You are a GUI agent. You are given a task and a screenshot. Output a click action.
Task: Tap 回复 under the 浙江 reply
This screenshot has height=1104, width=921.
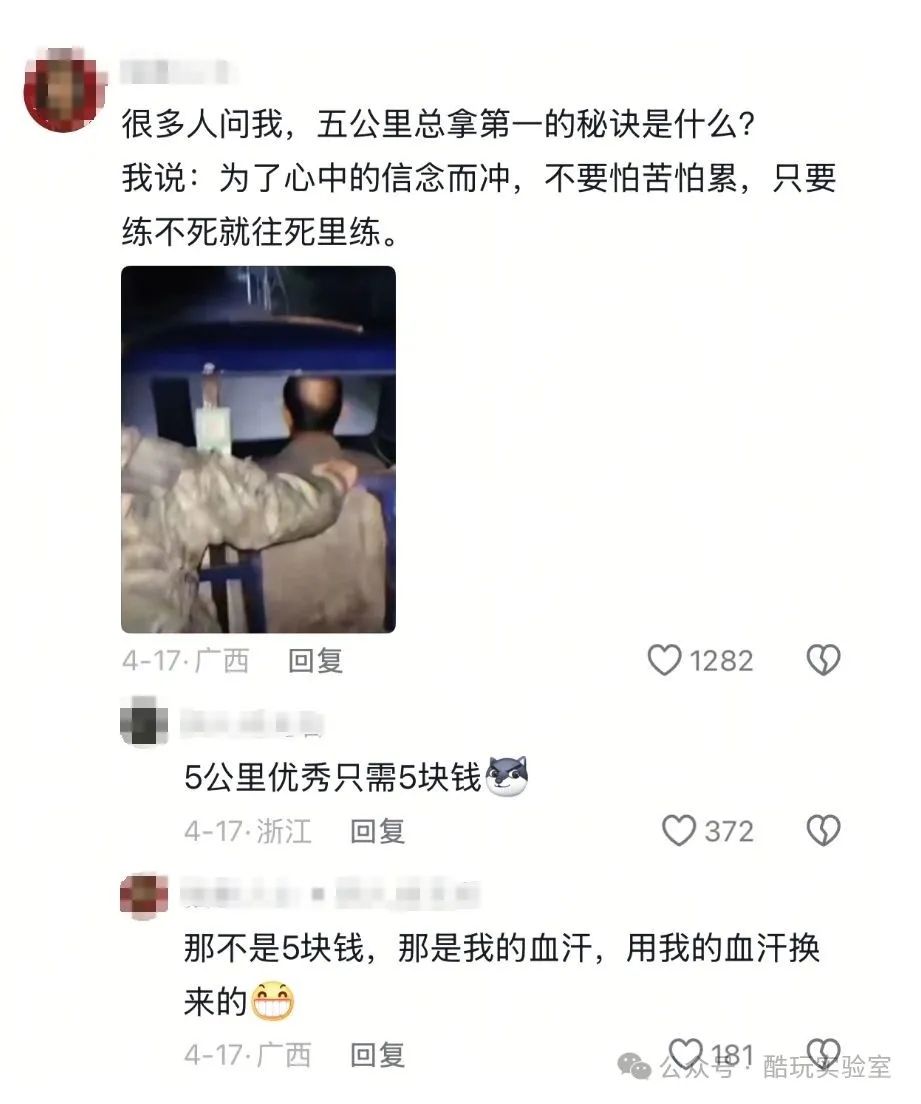[x=377, y=832]
